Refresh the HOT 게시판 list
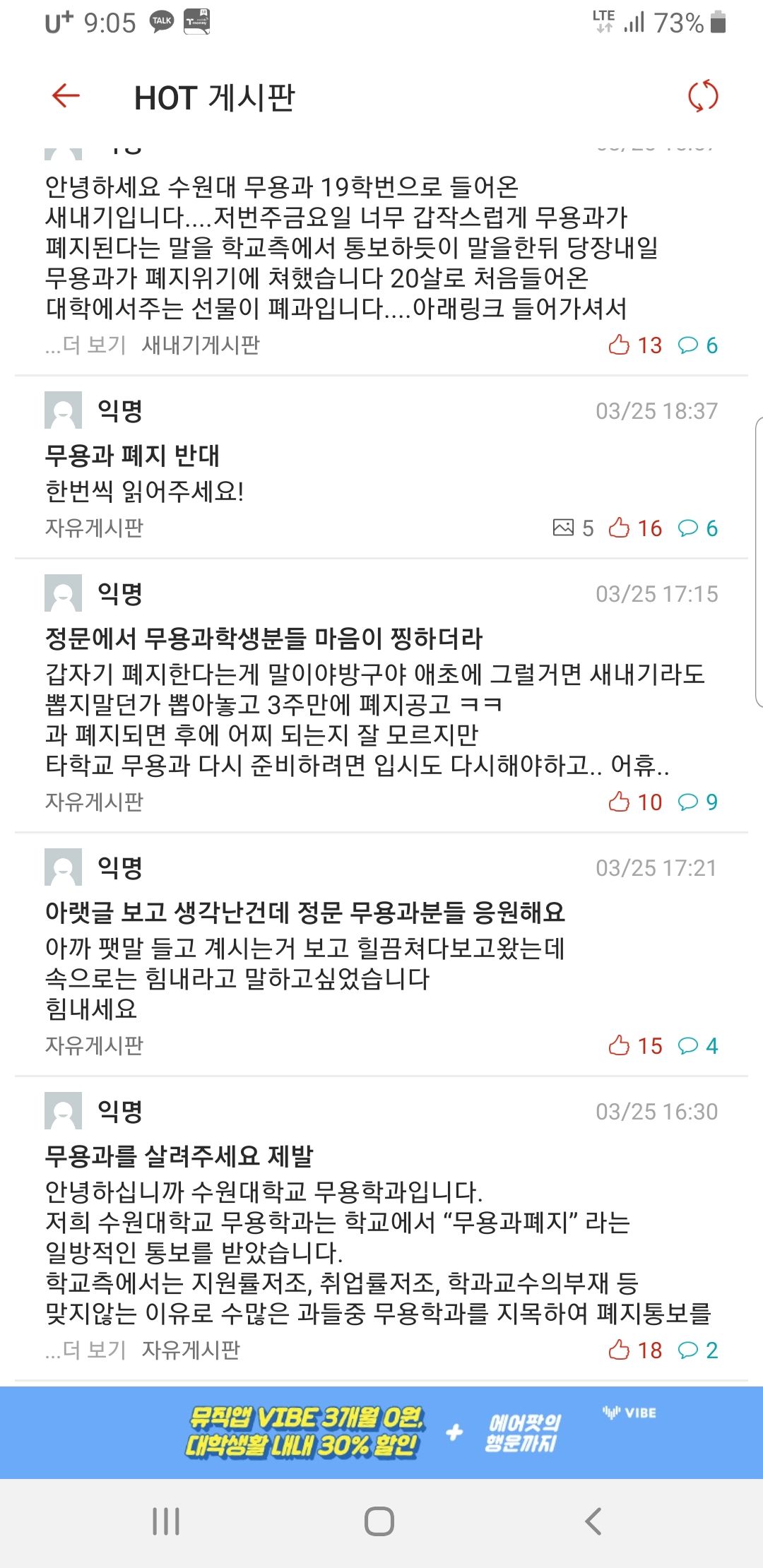This screenshot has width=763, height=1568. (x=703, y=96)
